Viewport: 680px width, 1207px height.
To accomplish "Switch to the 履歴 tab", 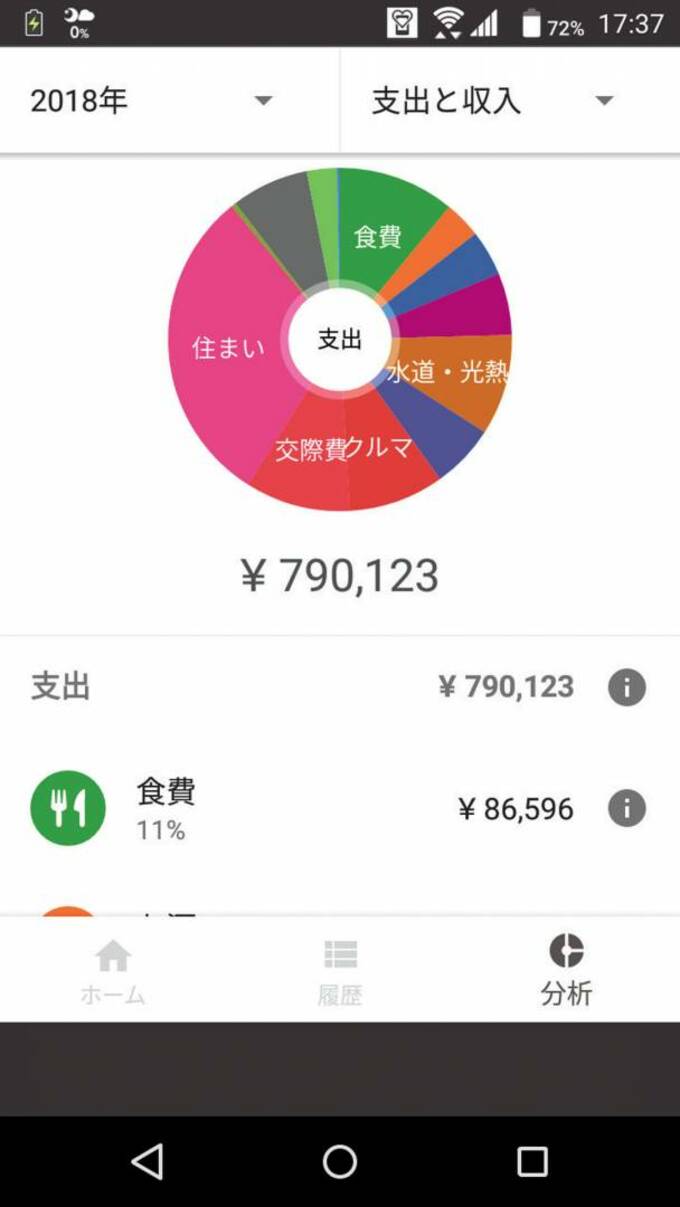I will 340,970.
